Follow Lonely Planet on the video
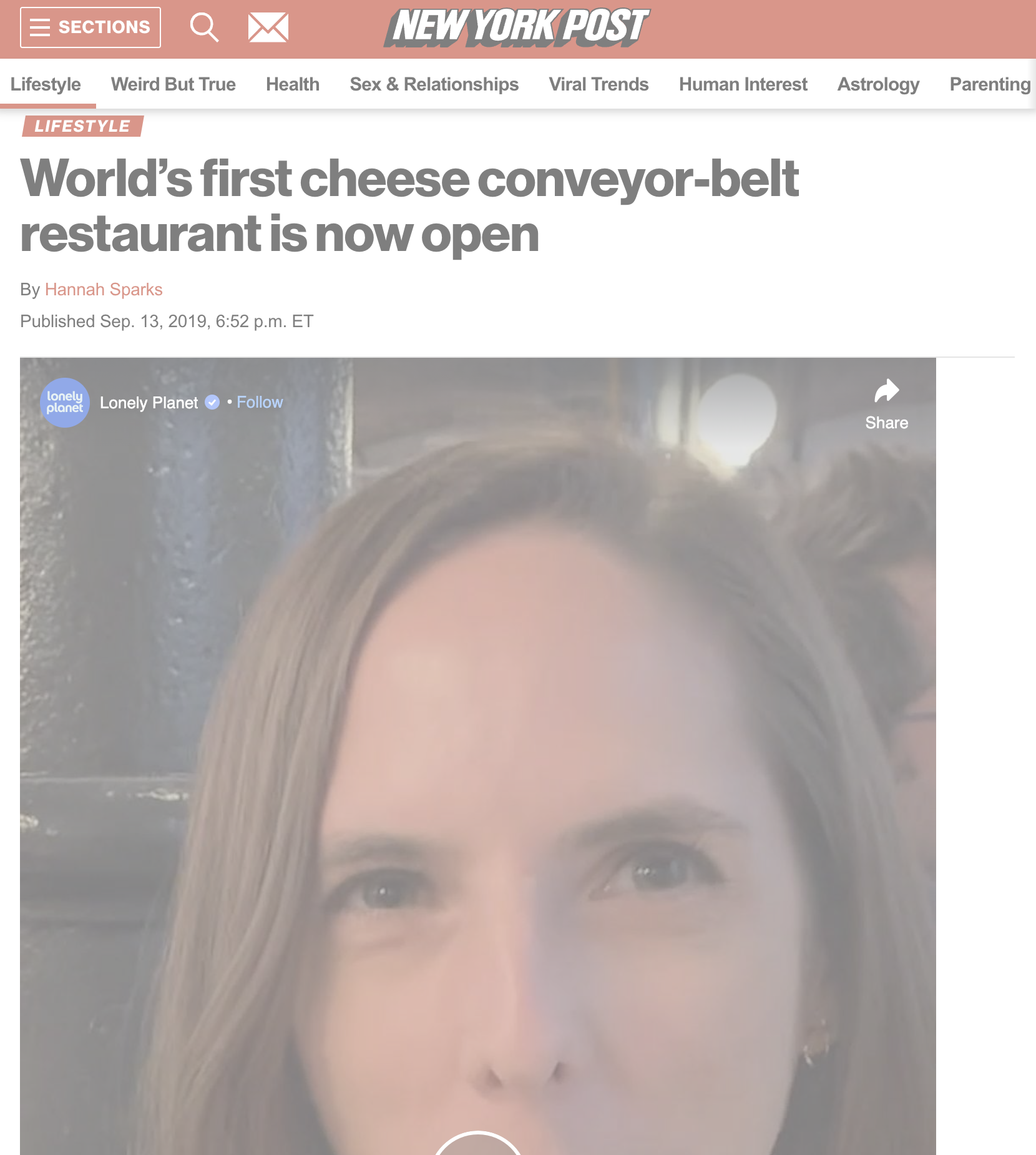The image size is (1036, 1155). 260,403
